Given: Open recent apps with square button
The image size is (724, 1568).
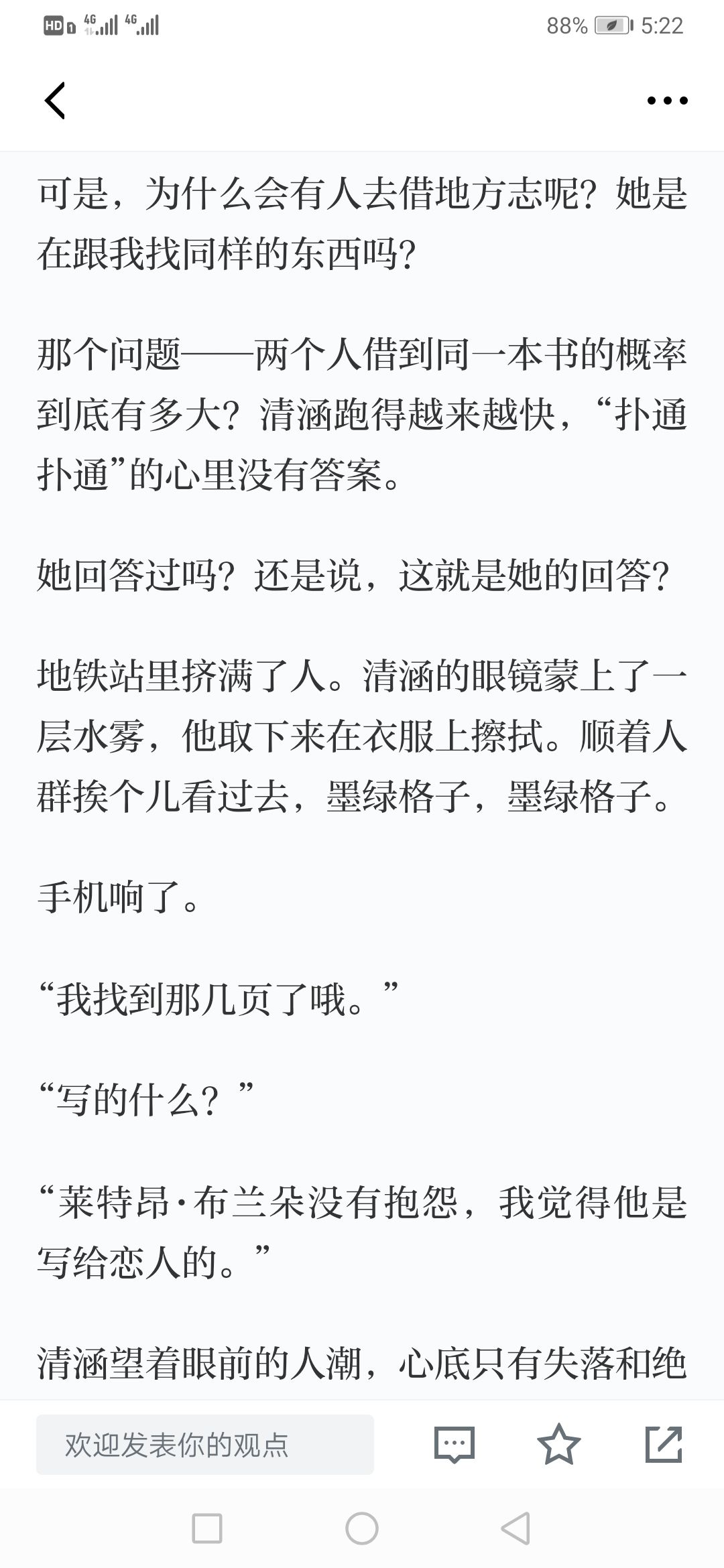Looking at the screenshot, I should [207, 1529].
